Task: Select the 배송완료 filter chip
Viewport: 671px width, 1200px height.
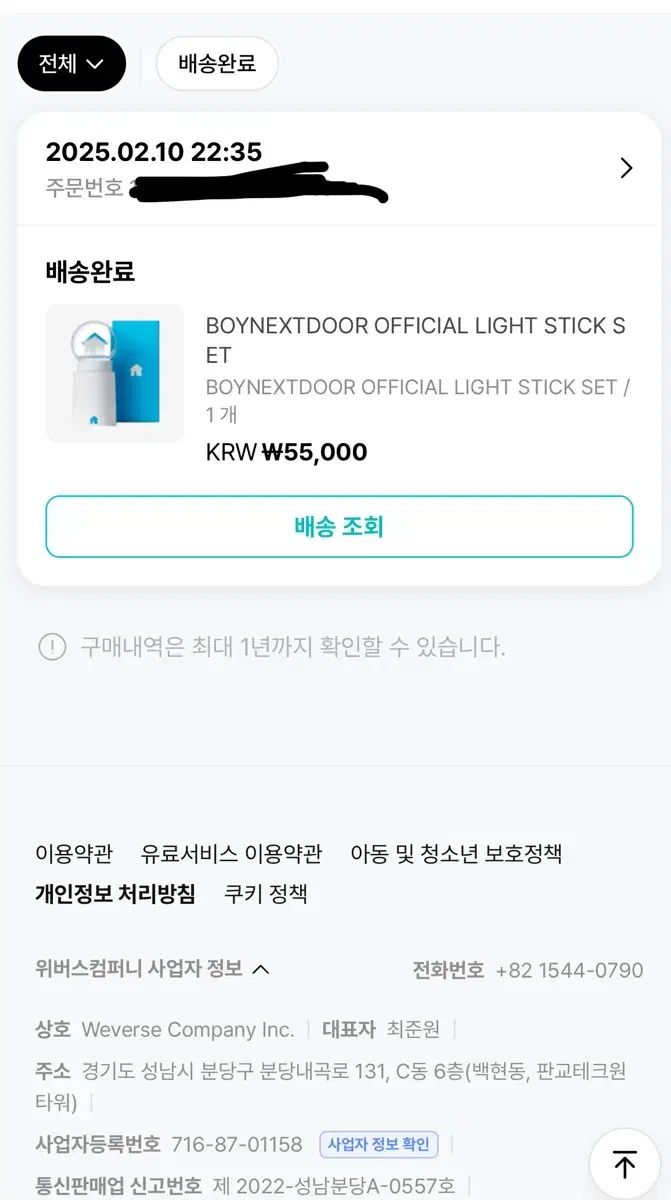Action: (x=217, y=64)
